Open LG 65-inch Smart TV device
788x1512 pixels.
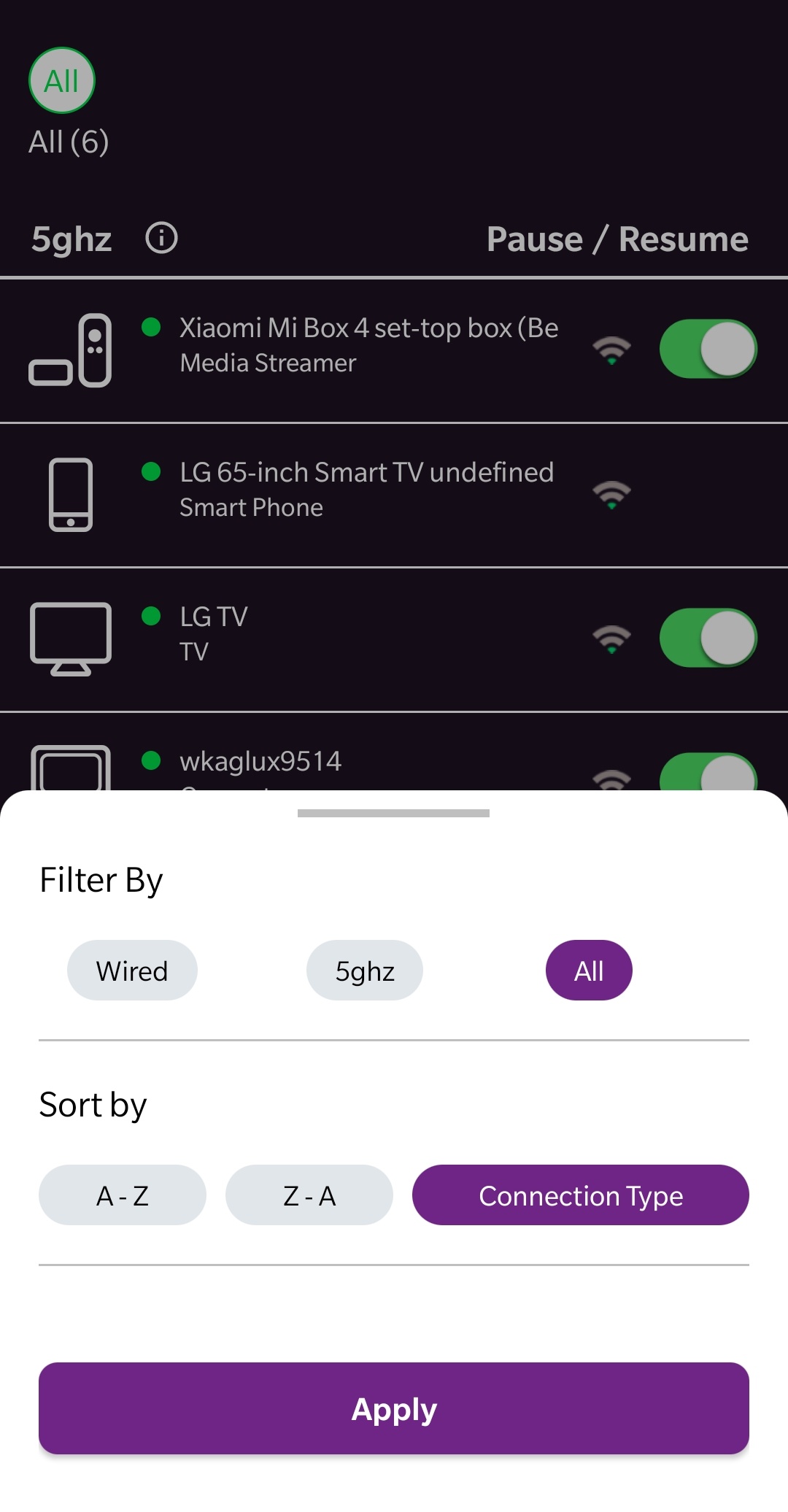366,489
